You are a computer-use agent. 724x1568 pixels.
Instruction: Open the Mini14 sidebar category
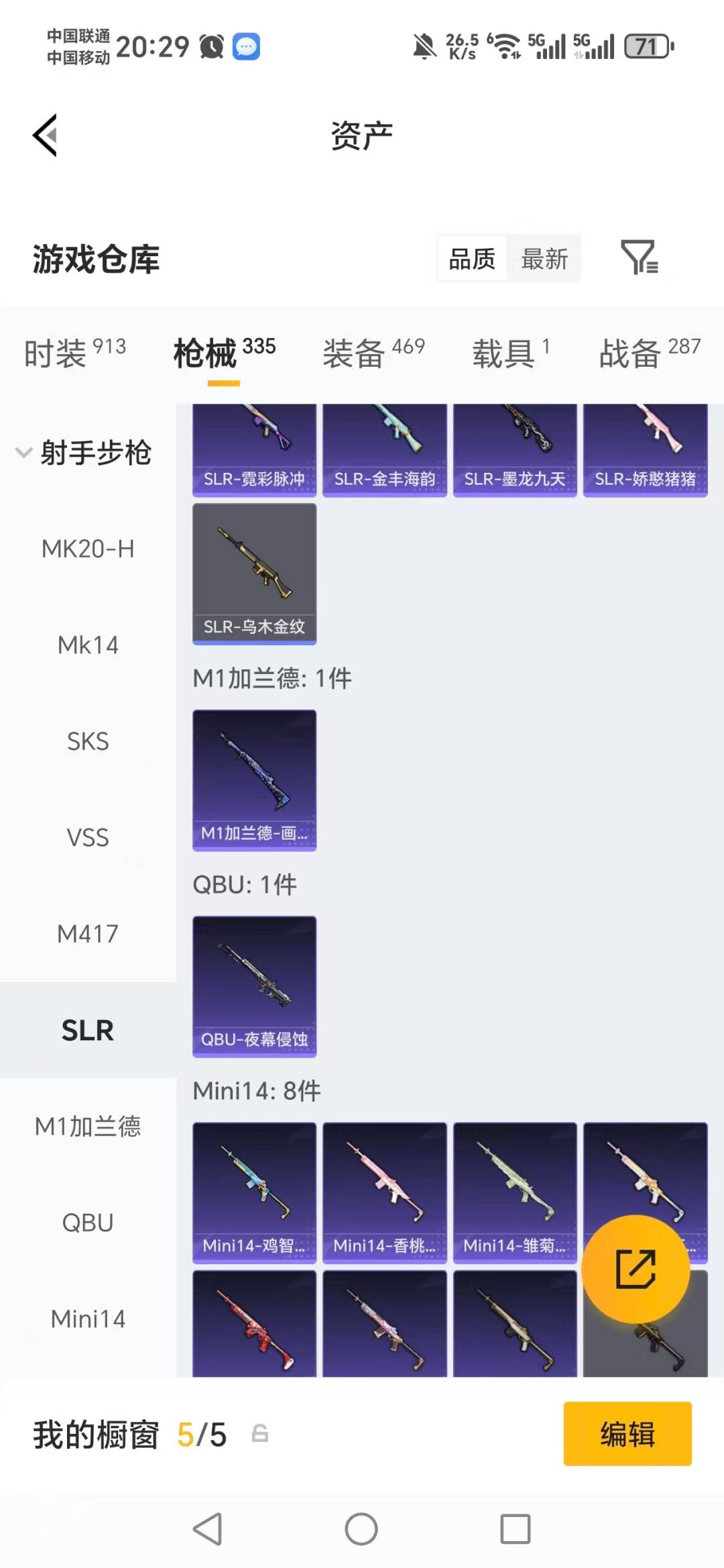click(x=87, y=1319)
